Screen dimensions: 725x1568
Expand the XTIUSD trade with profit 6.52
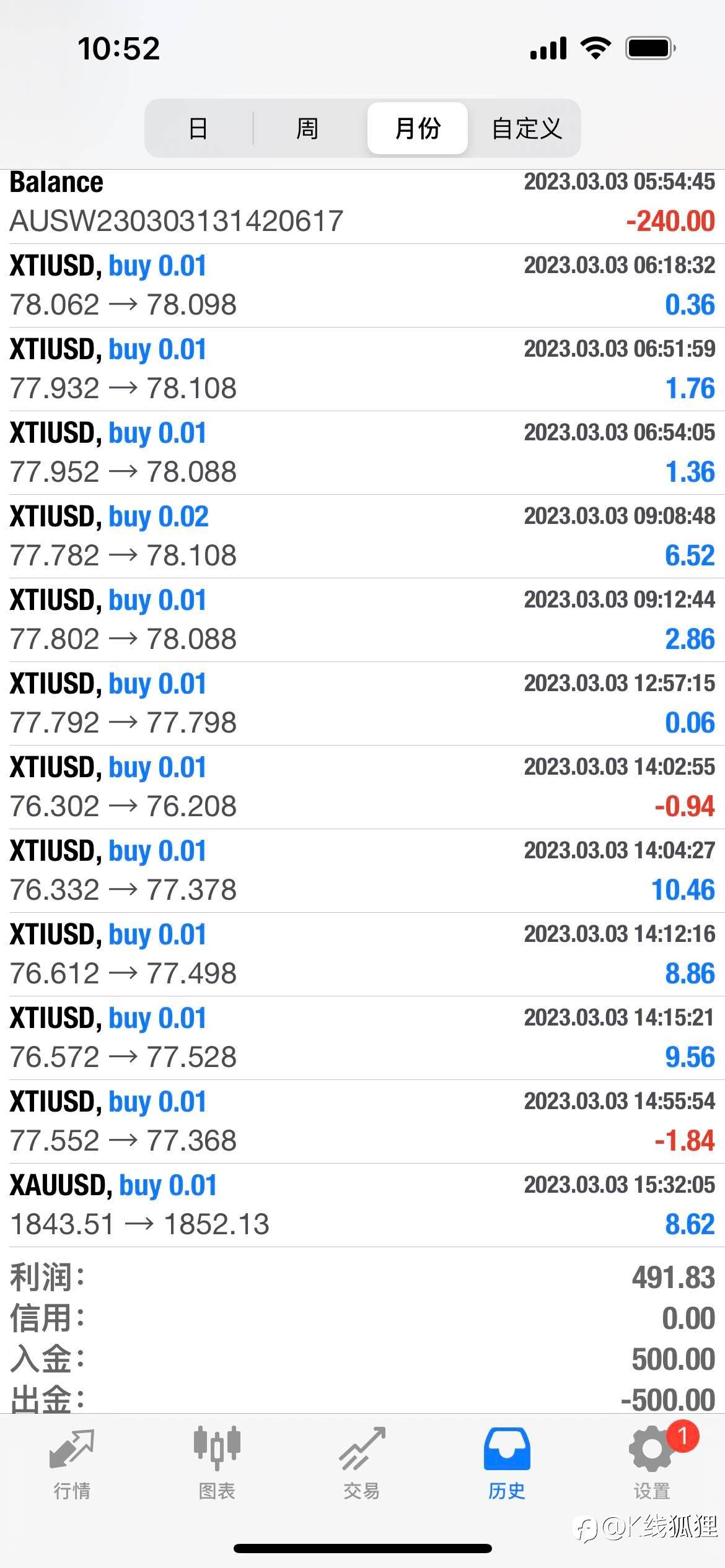point(362,536)
